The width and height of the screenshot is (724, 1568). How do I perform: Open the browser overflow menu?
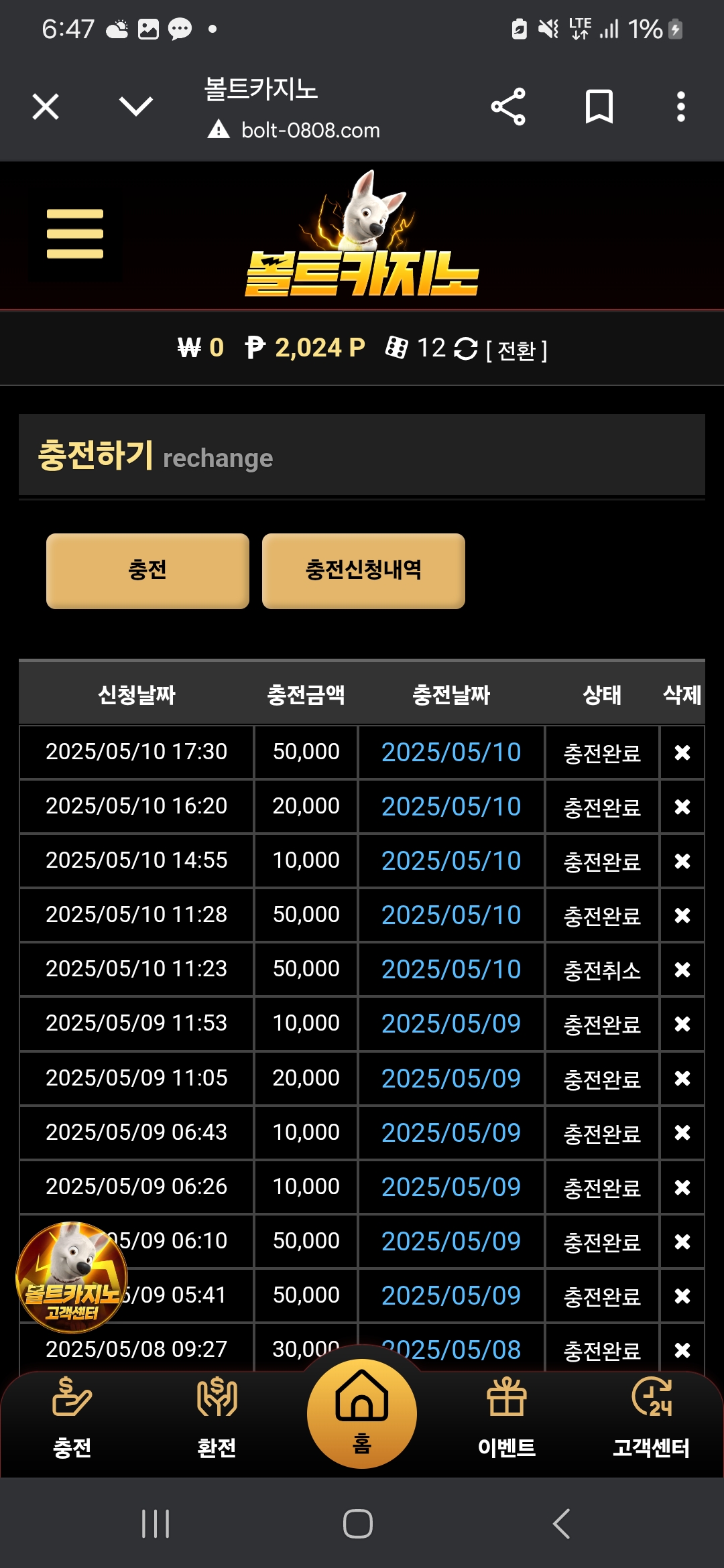point(681,107)
